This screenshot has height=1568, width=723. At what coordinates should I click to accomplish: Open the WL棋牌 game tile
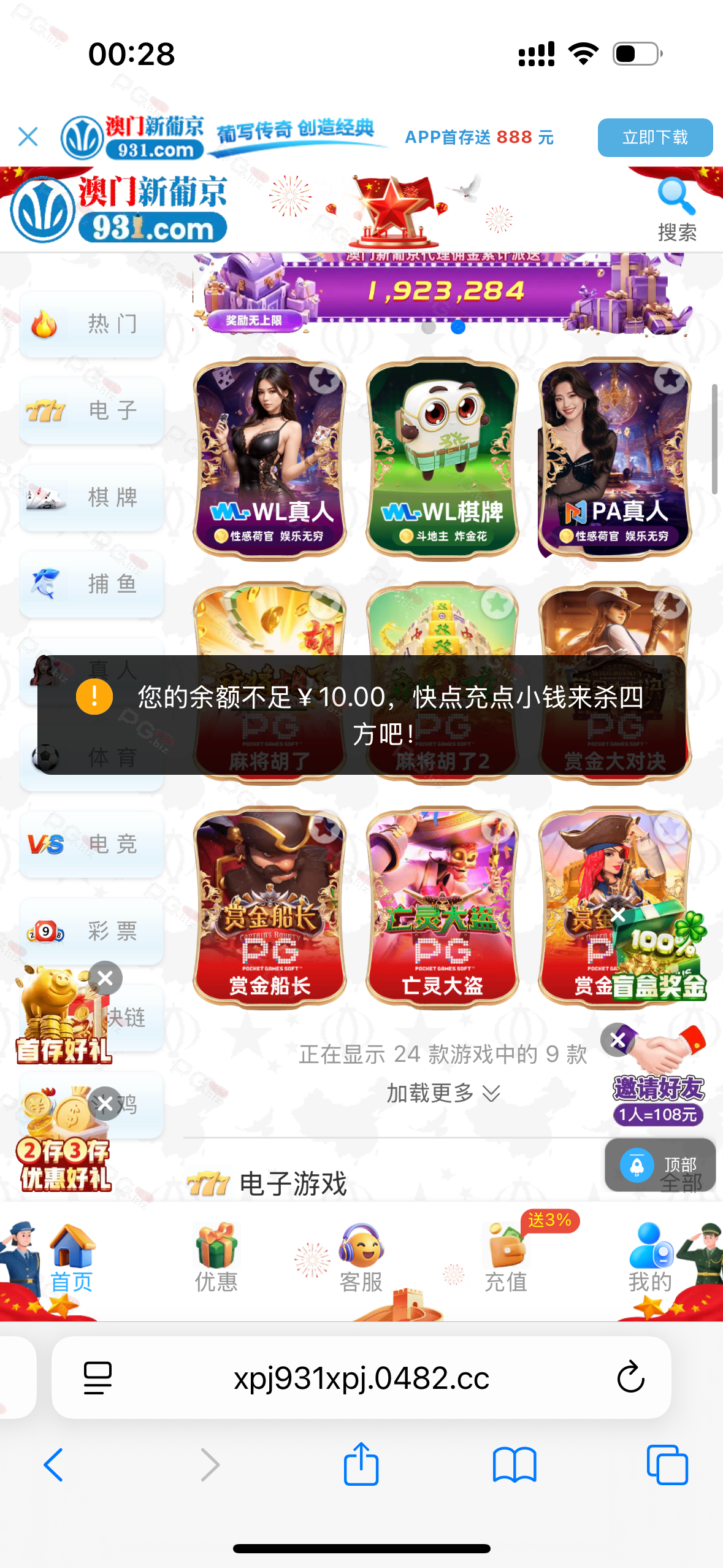pos(442,458)
